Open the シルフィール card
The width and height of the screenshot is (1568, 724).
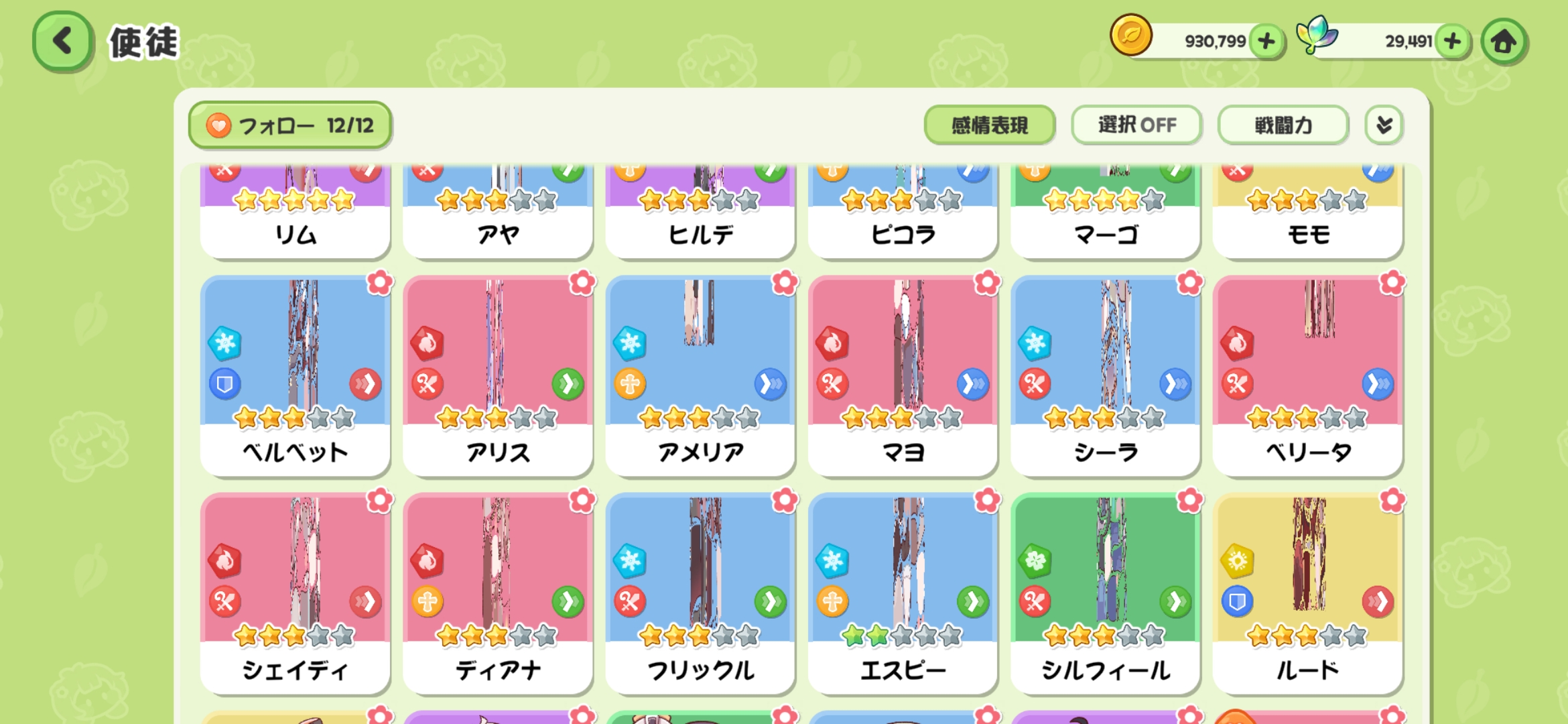point(1105,593)
